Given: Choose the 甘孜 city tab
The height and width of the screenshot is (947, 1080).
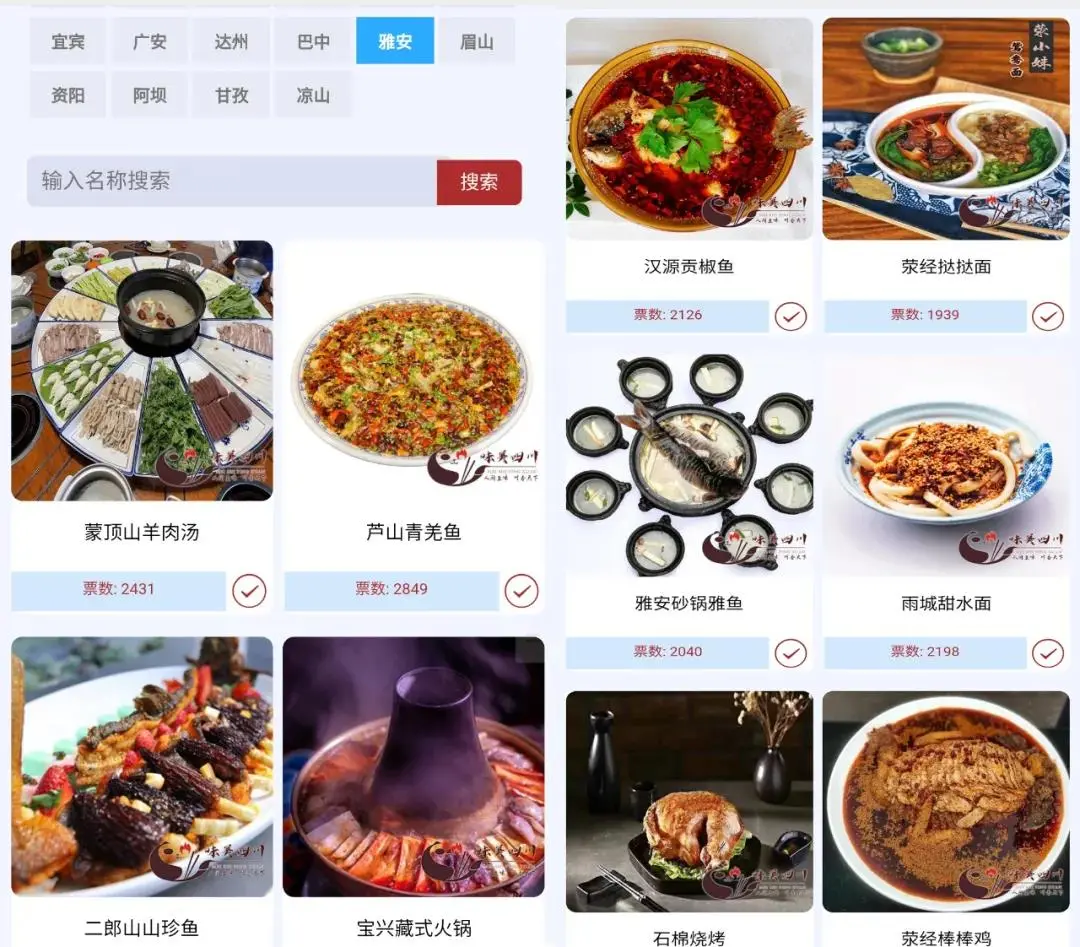Looking at the screenshot, I should (x=231, y=95).
